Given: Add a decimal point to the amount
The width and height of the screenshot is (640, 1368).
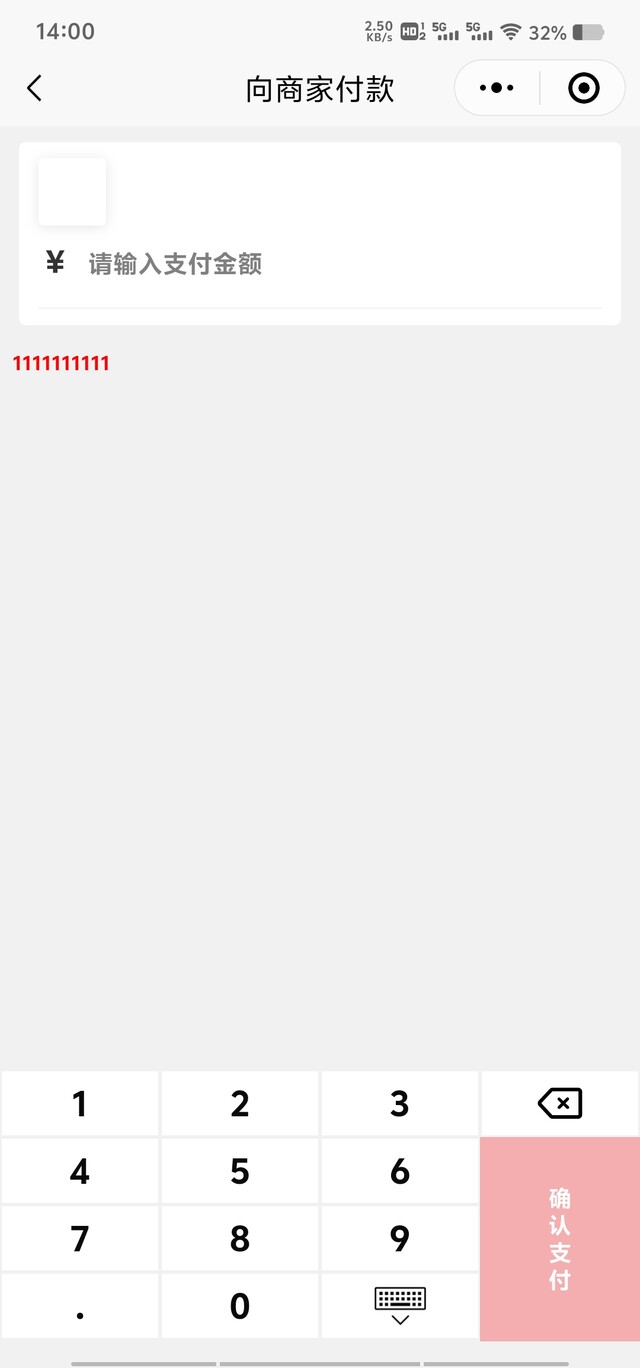Looking at the screenshot, I should [x=80, y=1306].
